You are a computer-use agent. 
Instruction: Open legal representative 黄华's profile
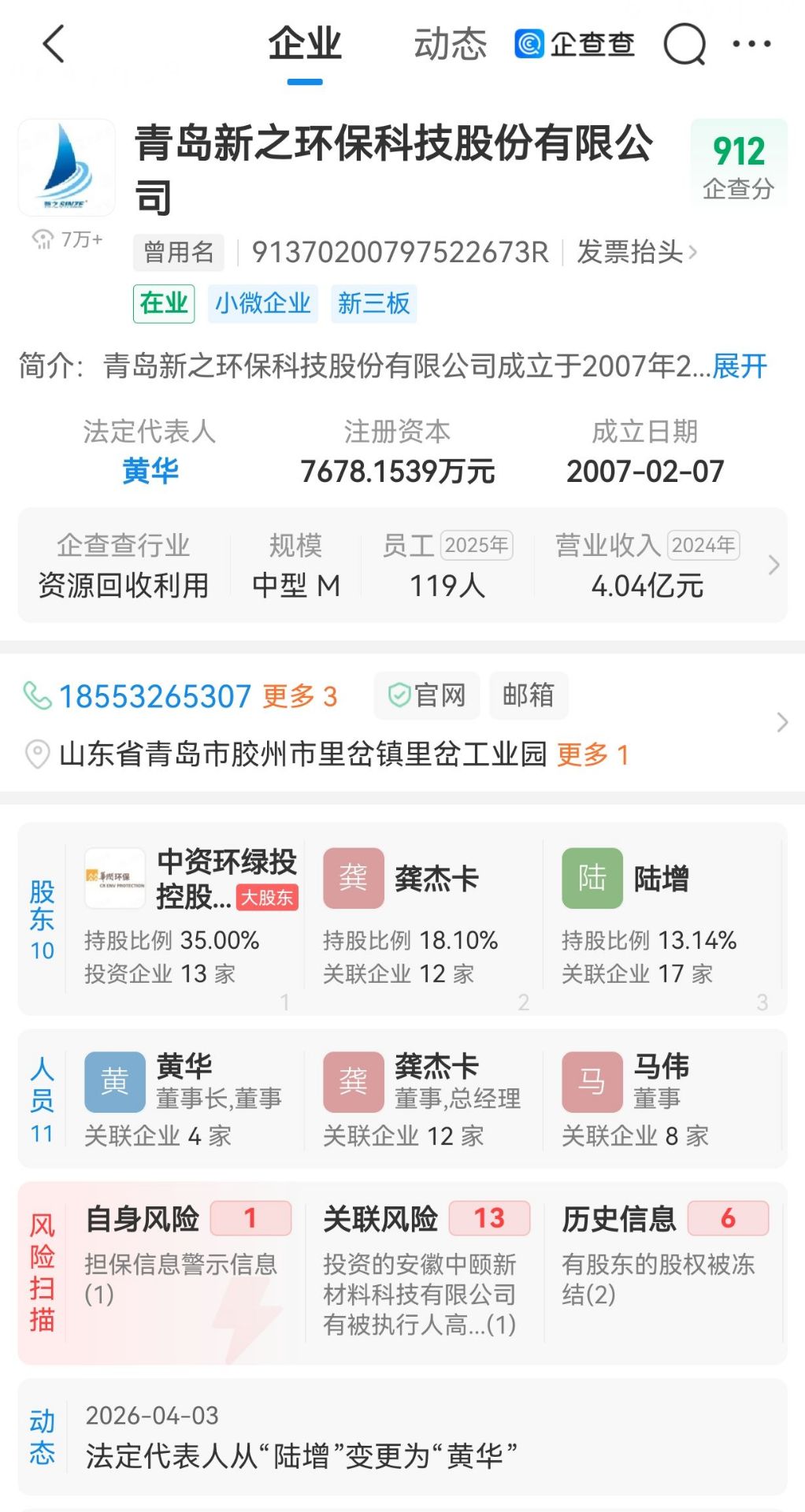point(150,471)
